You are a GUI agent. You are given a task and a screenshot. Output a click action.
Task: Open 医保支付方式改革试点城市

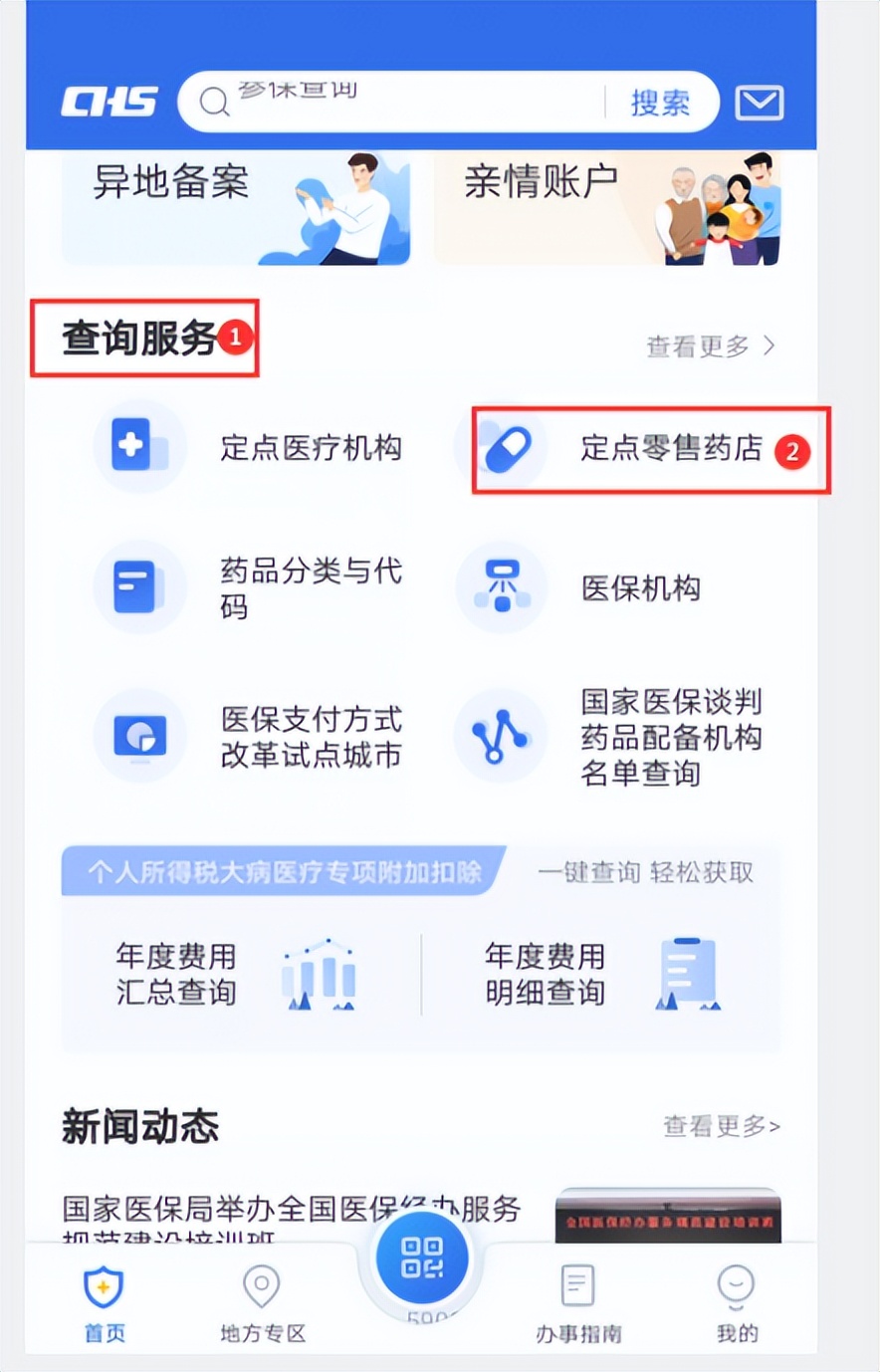point(249,737)
